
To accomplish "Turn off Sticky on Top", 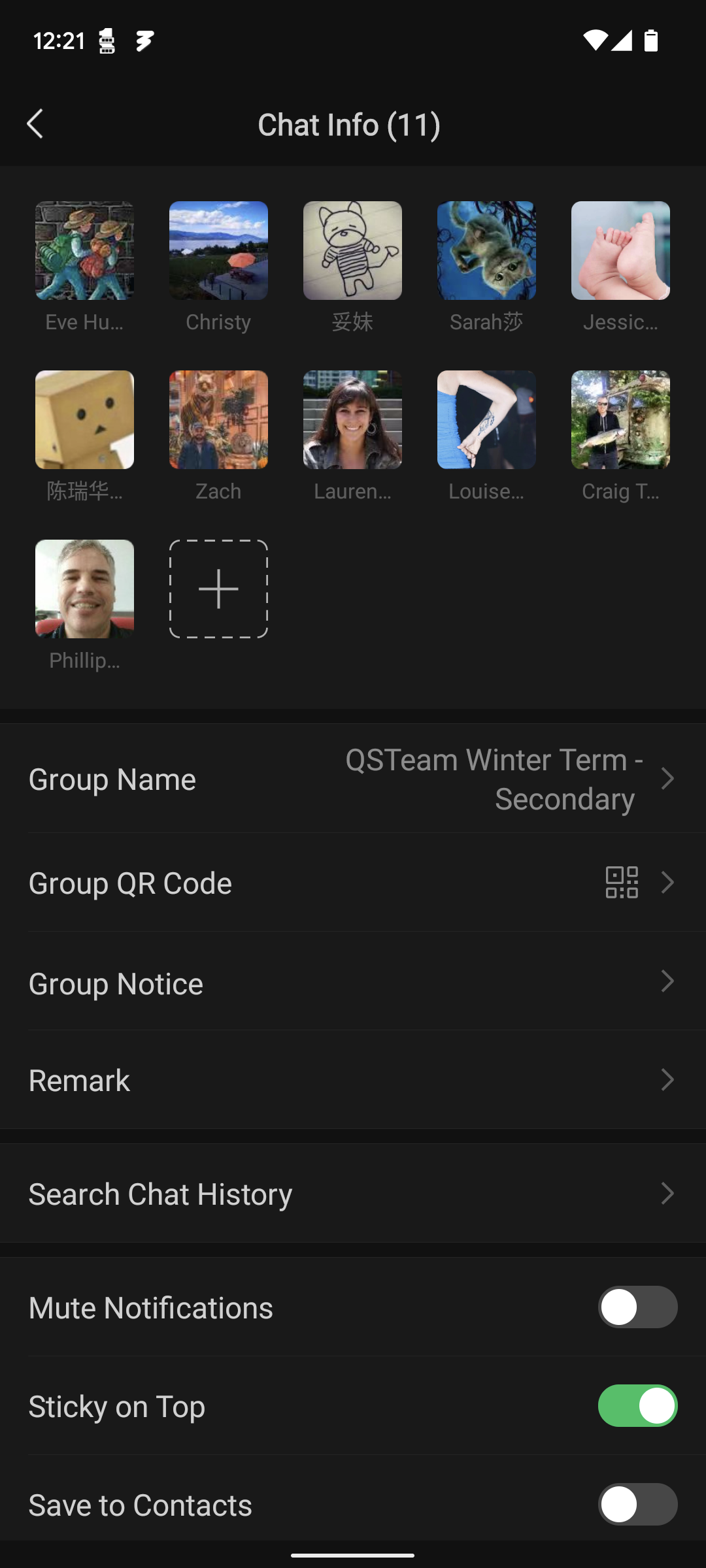I will (x=637, y=1406).
